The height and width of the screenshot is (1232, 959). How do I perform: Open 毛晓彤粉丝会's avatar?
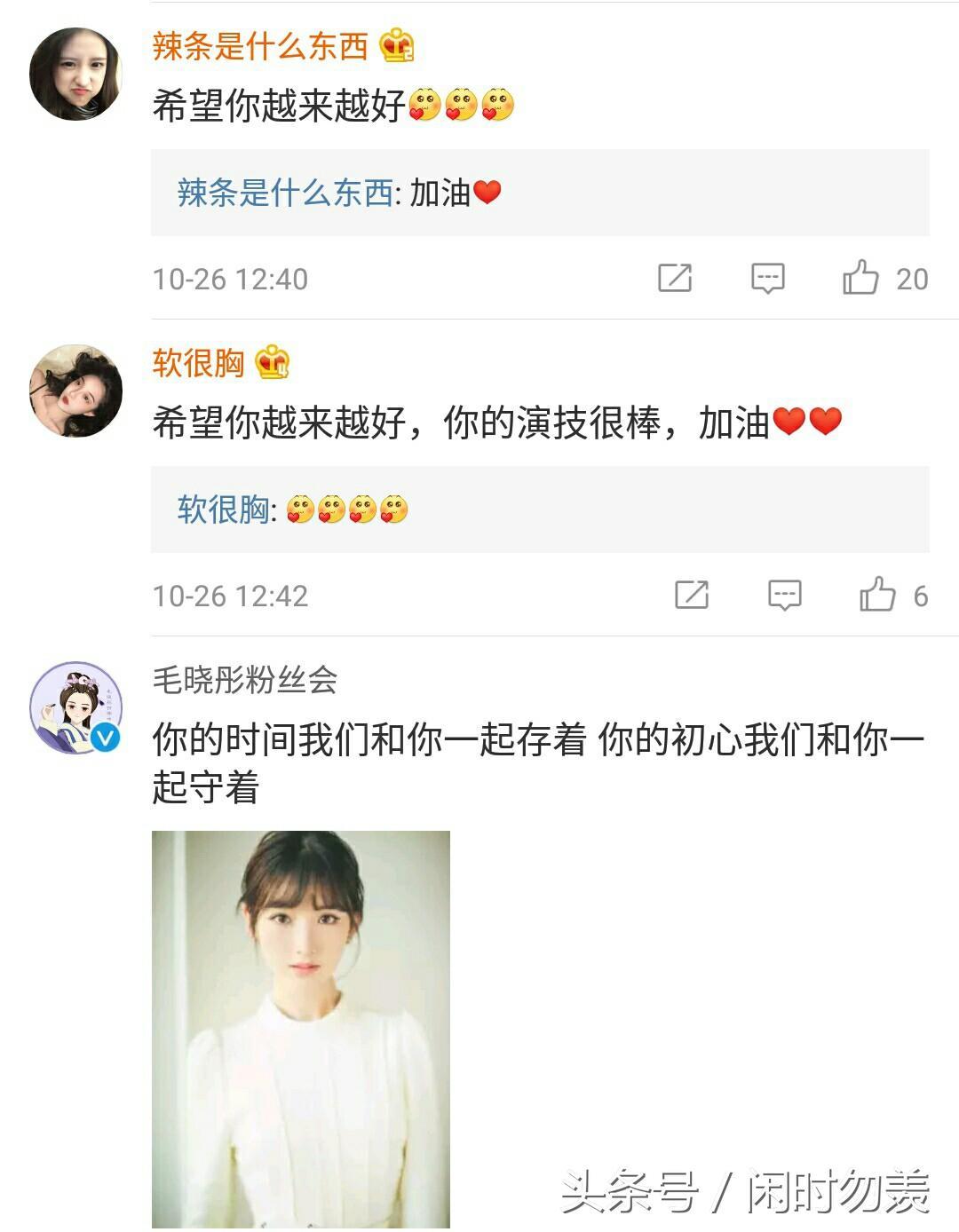(75, 707)
